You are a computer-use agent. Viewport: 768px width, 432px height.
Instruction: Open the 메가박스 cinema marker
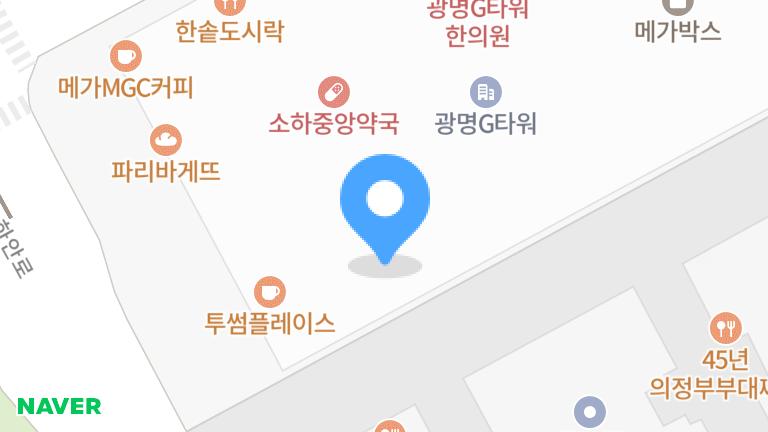677,8
